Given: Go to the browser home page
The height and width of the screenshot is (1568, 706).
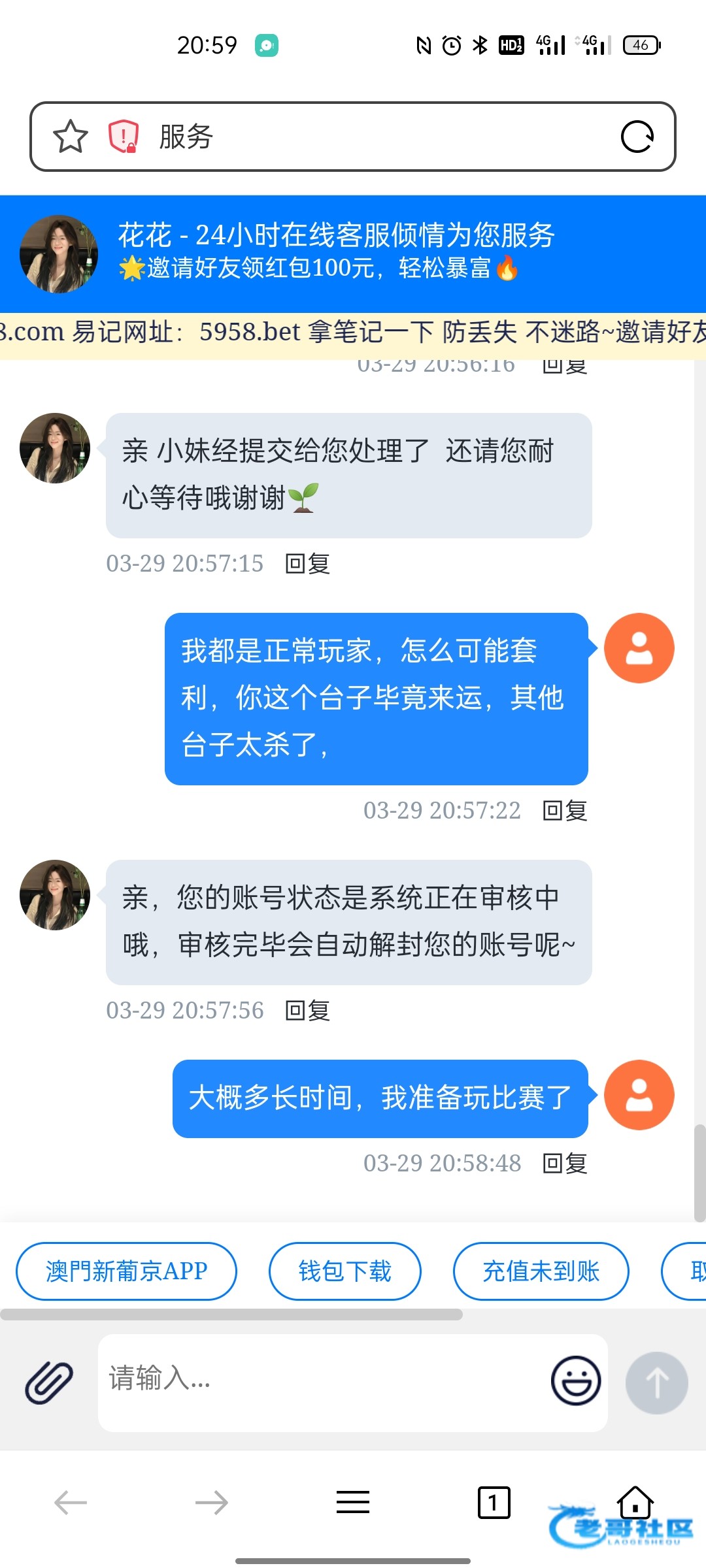Looking at the screenshot, I should click(x=635, y=1501).
